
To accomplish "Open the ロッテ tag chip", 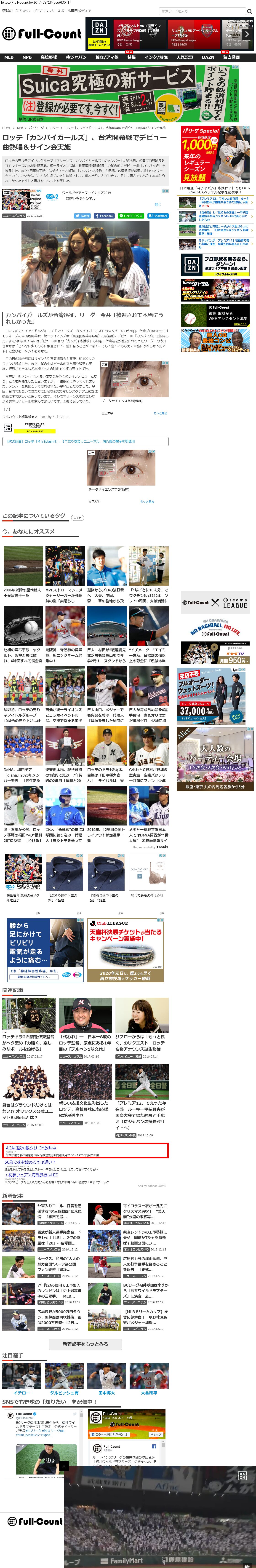I will [77, 517].
